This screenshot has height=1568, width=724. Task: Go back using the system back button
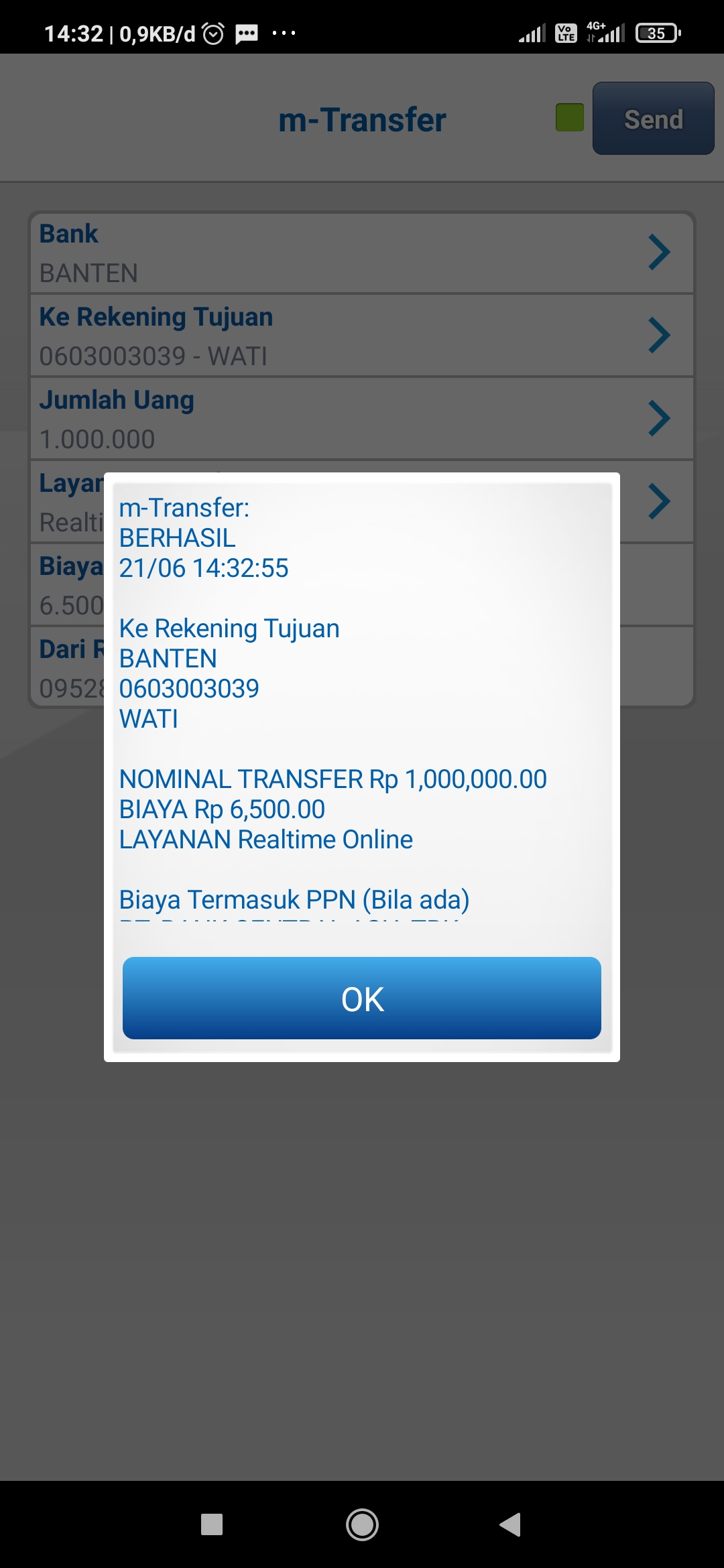(x=511, y=1524)
